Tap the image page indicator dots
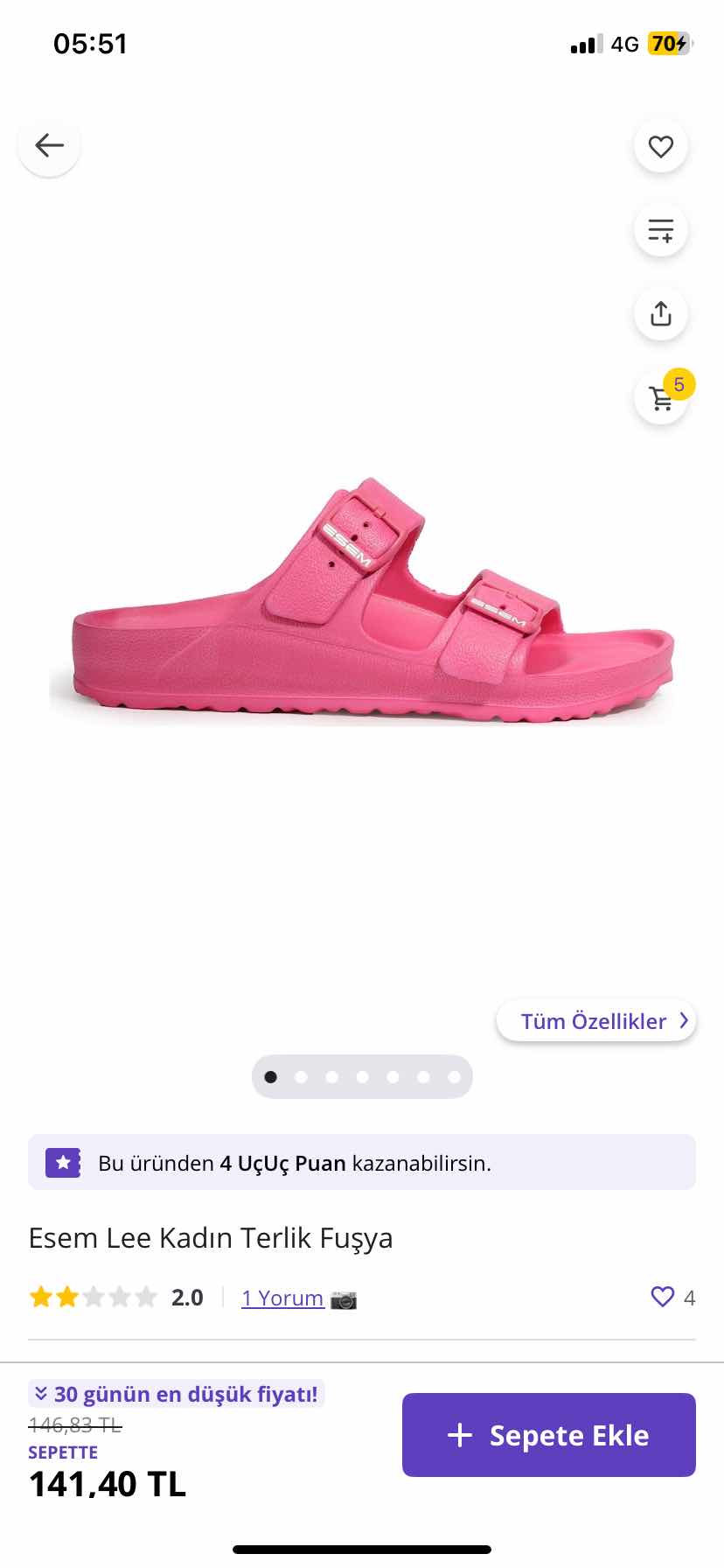Image resolution: width=724 pixels, height=1568 pixels. 362,1077
